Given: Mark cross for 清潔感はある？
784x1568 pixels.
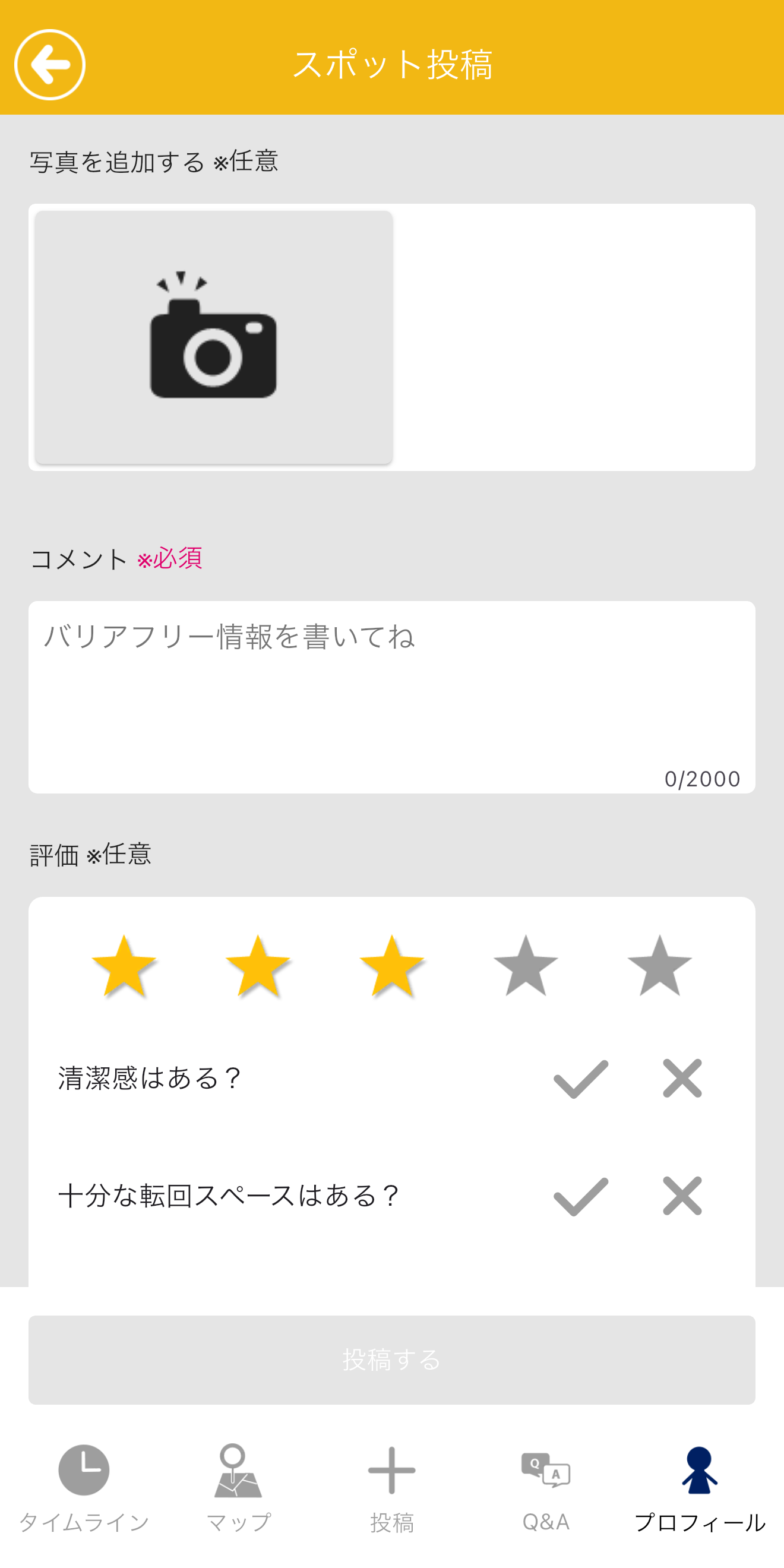Looking at the screenshot, I should [682, 1079].
